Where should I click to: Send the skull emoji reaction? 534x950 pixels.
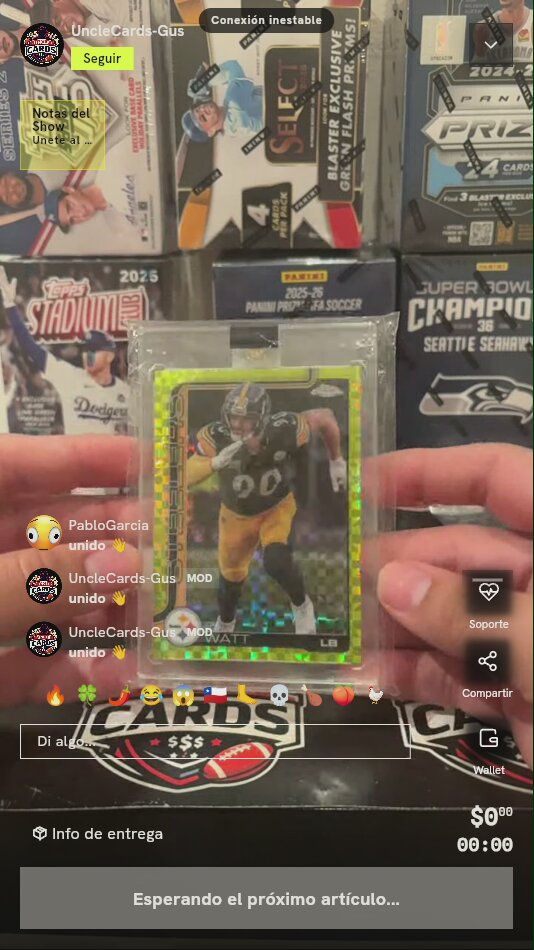279,696
